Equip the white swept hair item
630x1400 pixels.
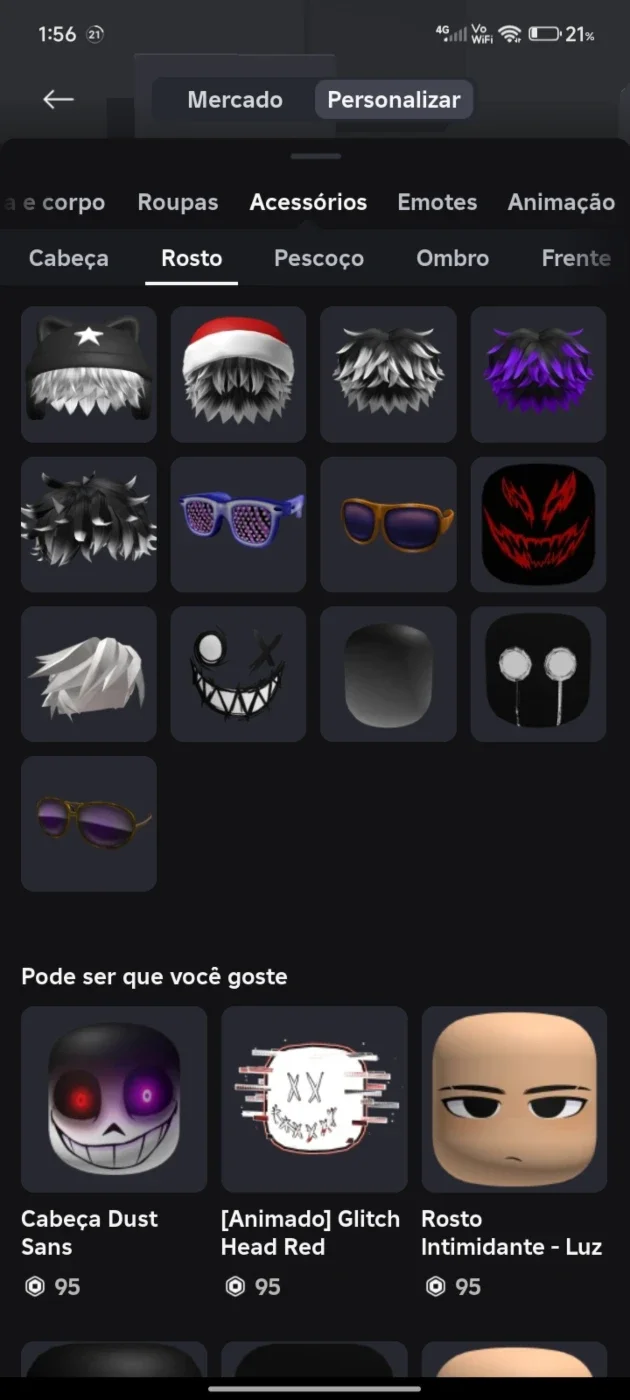coord(88,674)
